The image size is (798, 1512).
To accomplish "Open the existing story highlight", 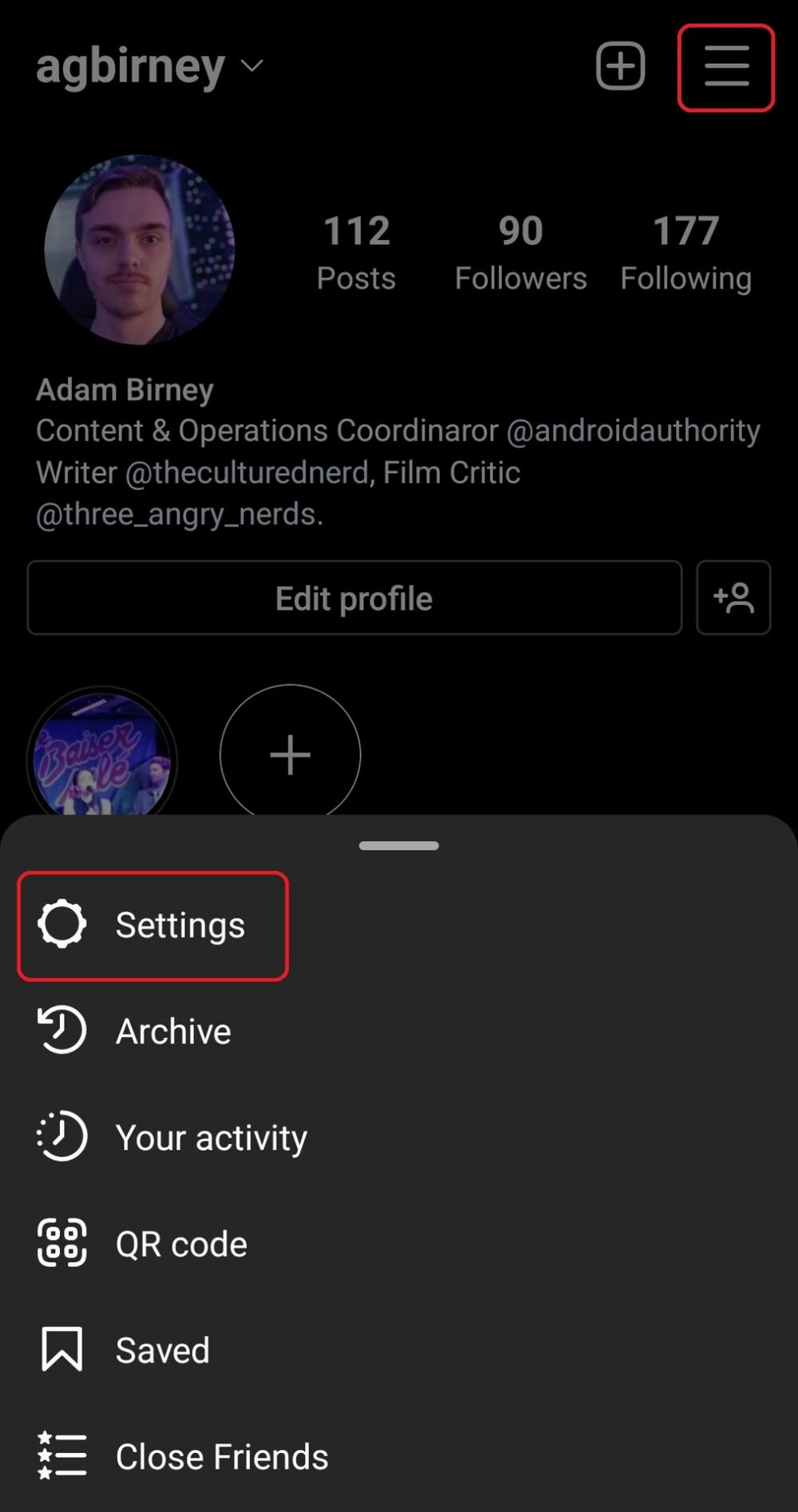I will click(101, 754).
